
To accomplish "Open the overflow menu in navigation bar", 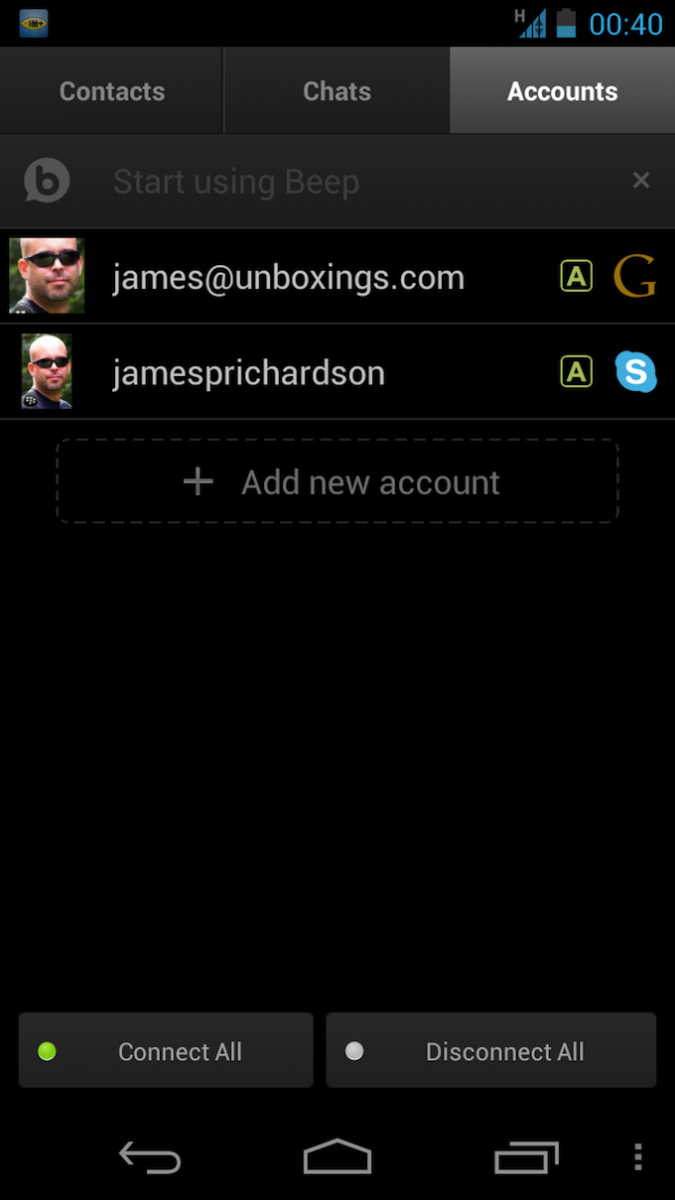I will click(x=638, y=1158).
